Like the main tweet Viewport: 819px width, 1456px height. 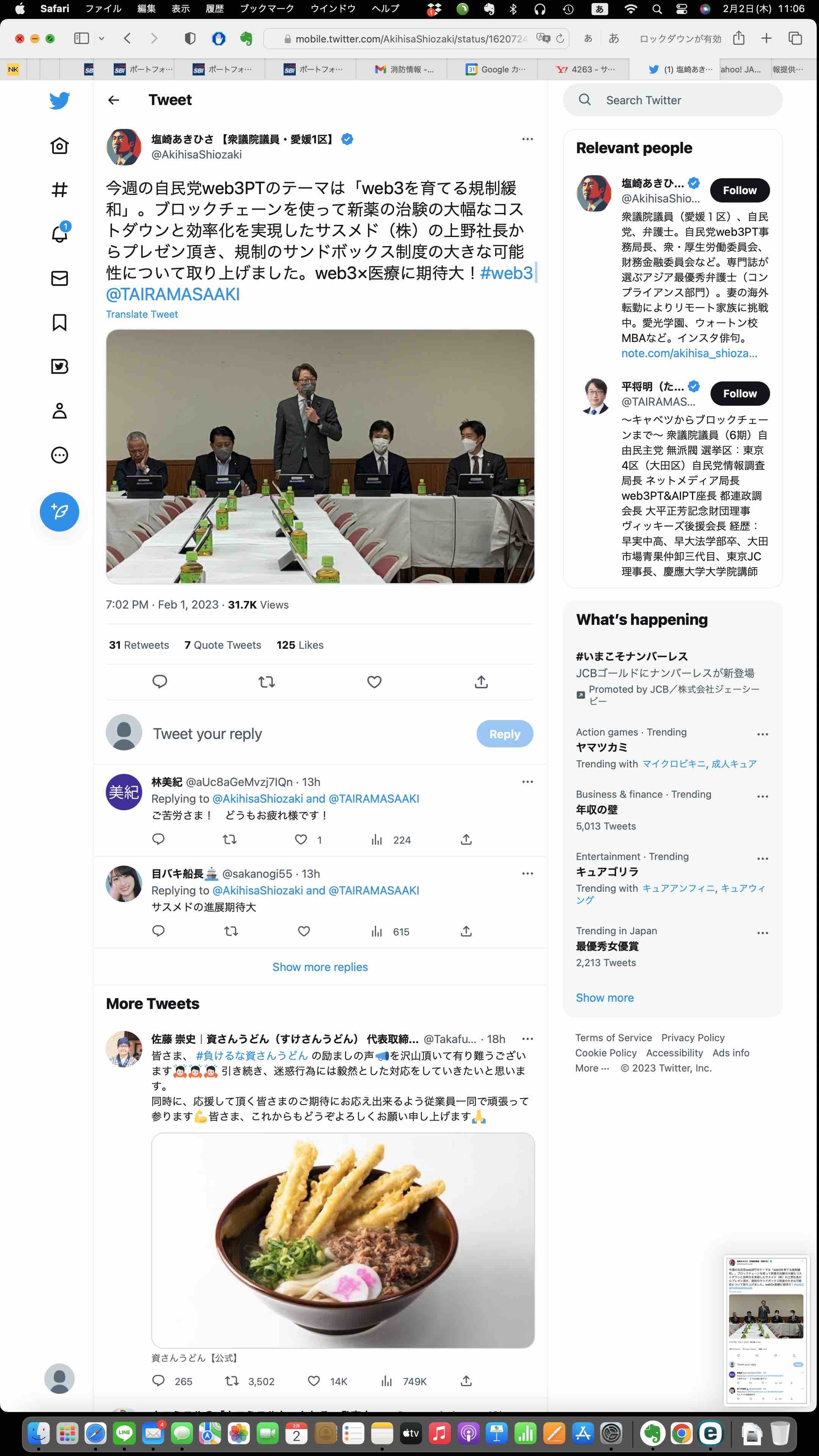(x=374, y=682)
